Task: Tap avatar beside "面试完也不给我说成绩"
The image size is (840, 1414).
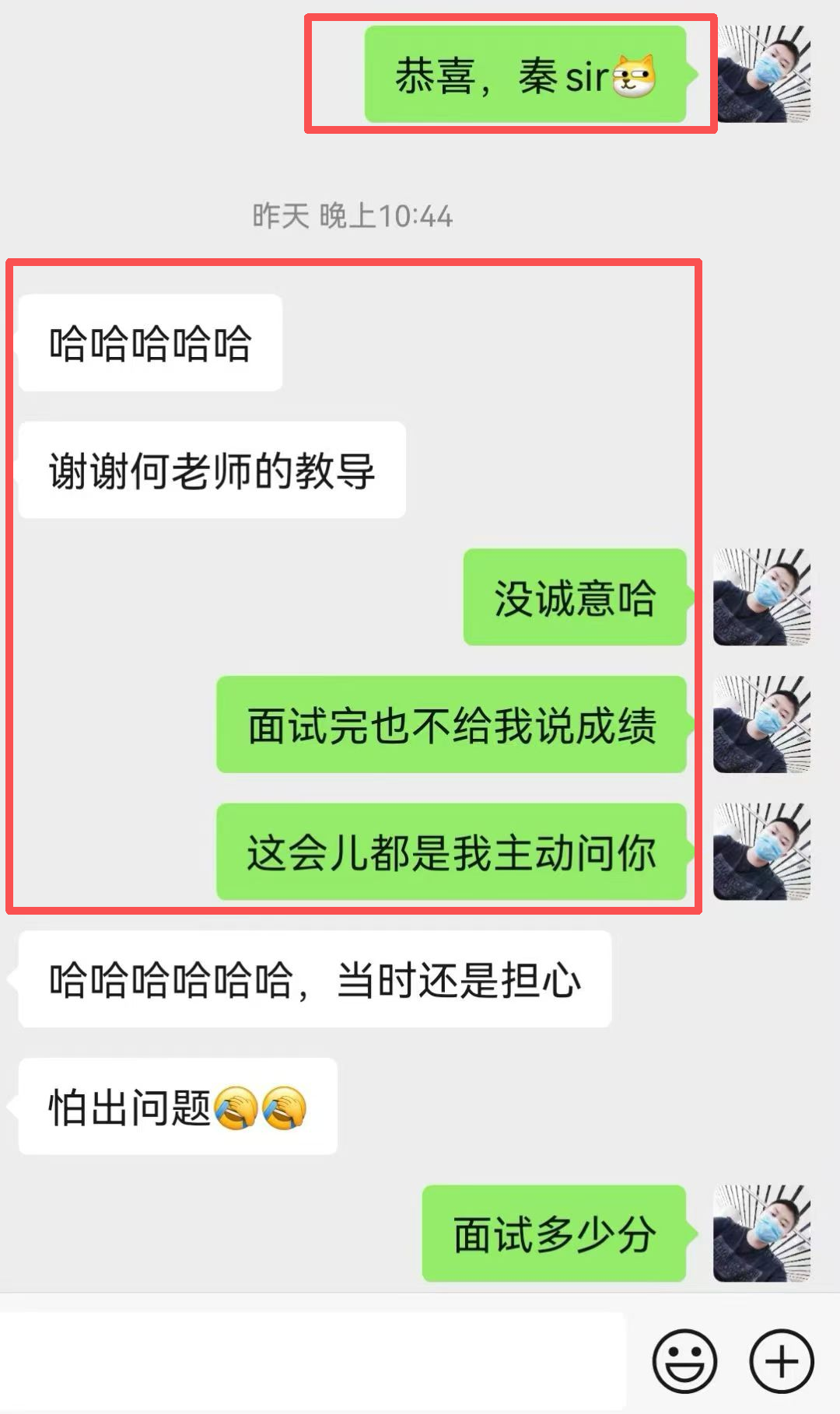Action: 761,724
